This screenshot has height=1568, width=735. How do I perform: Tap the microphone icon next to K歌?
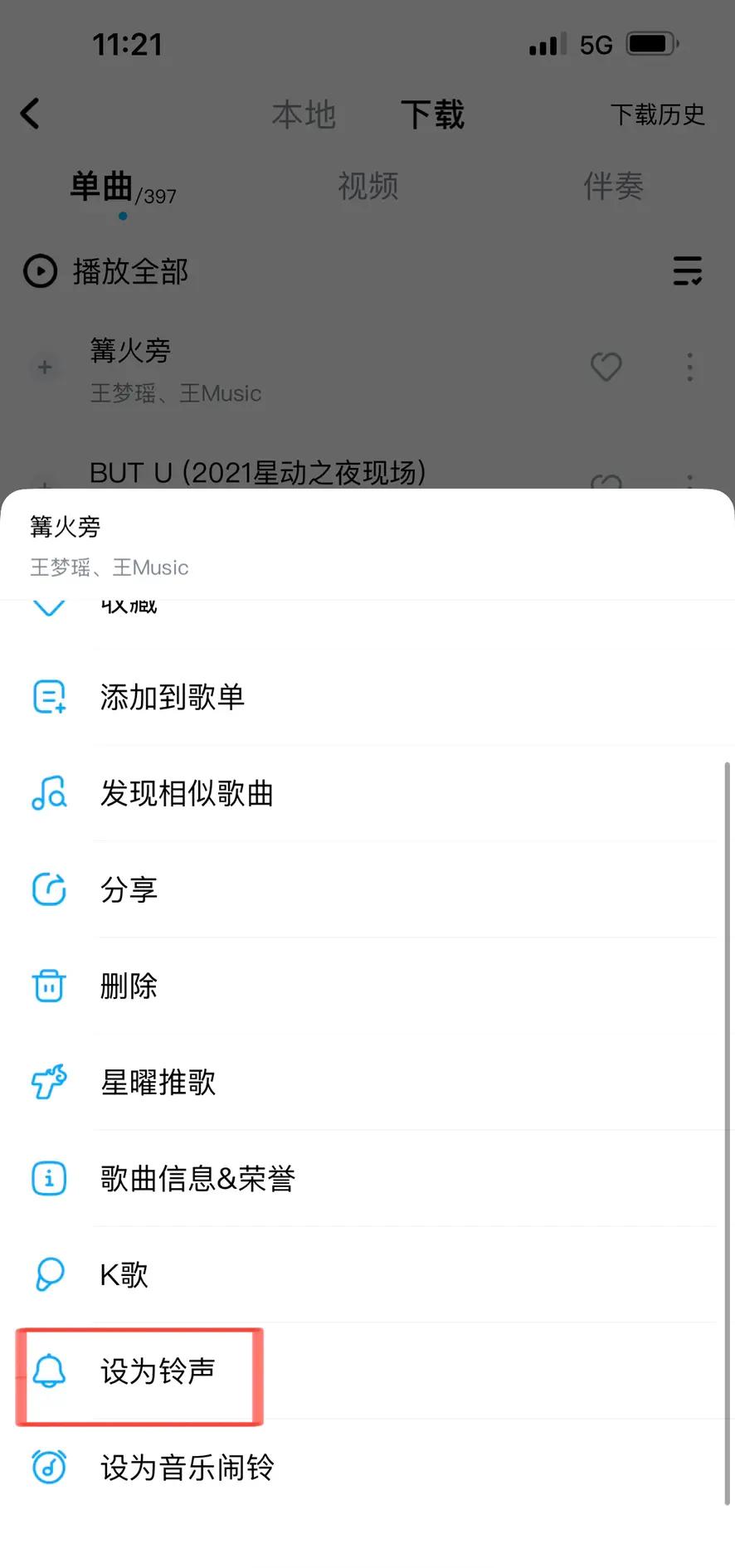tap(48, 1274)
